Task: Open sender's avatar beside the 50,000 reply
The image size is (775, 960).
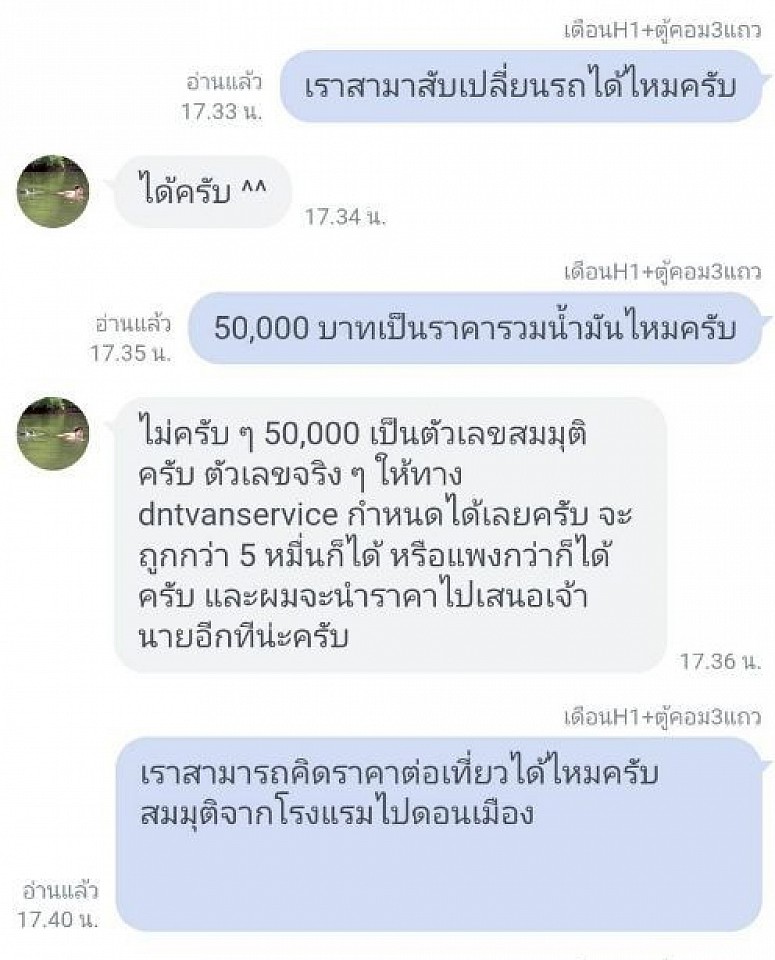Action: click(53, 433)
